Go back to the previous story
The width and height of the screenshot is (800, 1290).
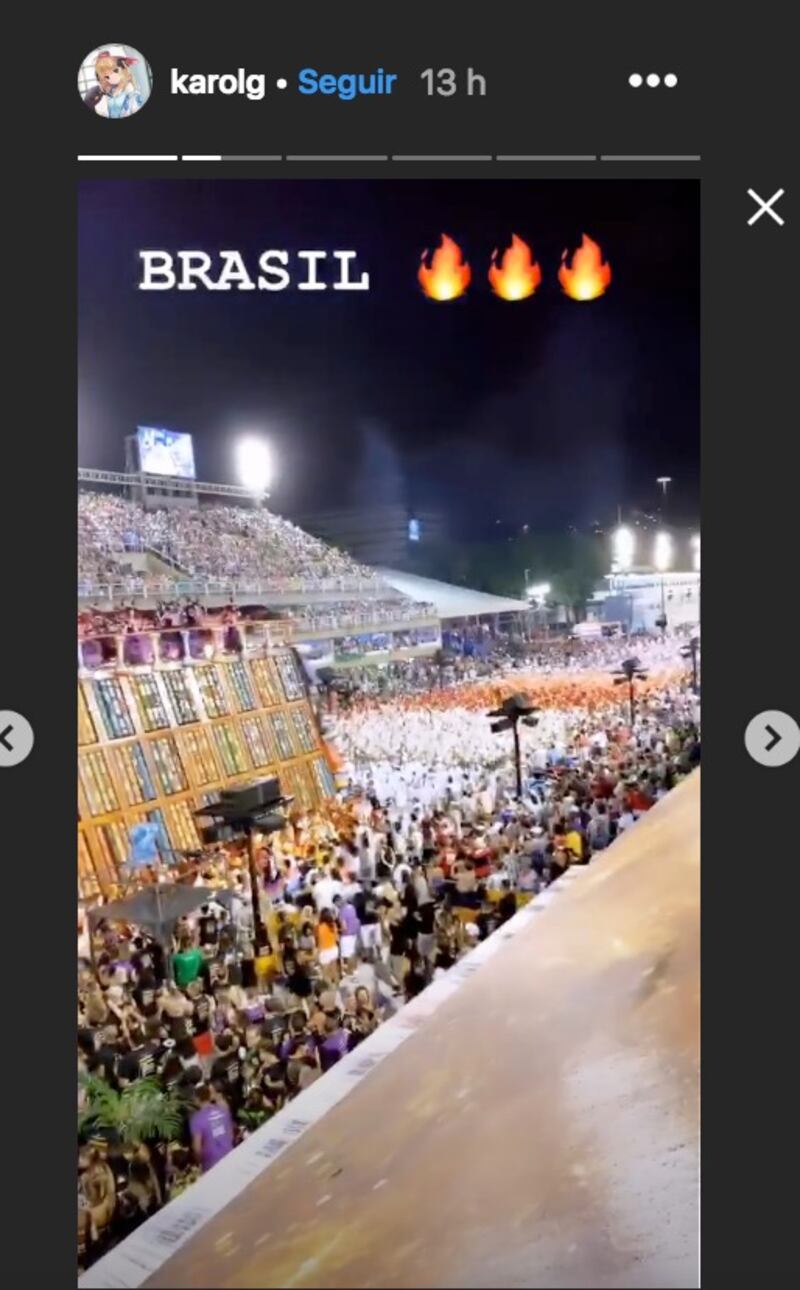point(12,738)
